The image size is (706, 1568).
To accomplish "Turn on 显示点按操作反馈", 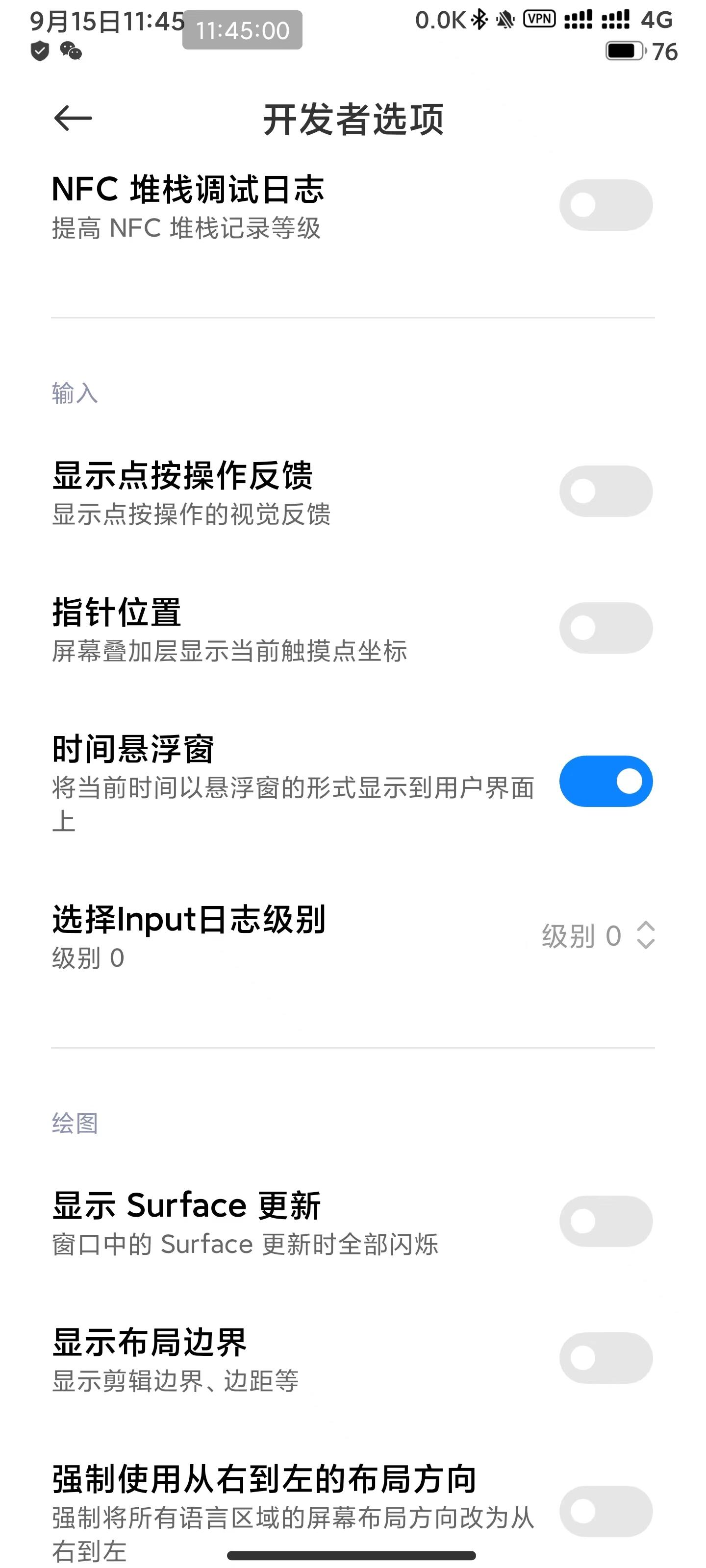I will (605, 491).
